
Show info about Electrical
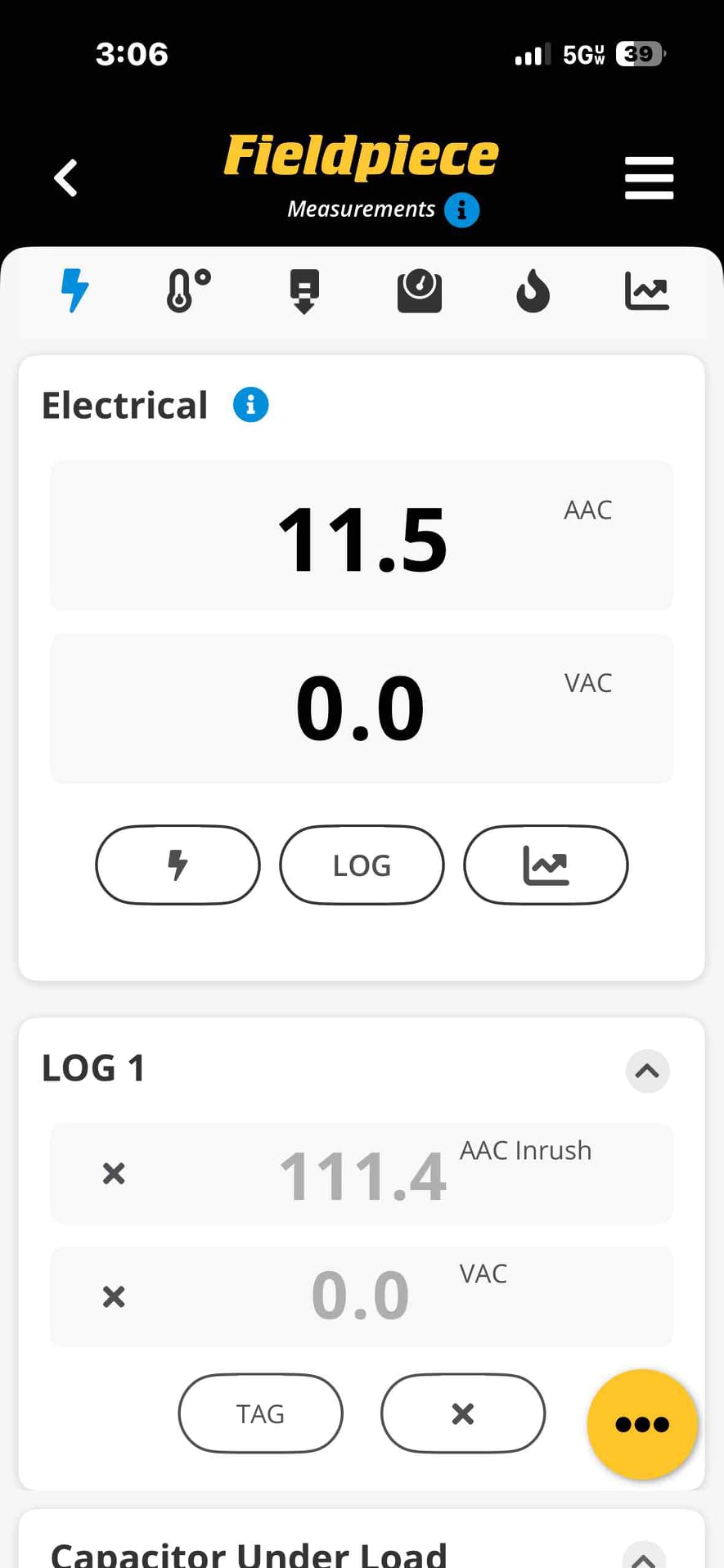click(x=251, y=405)
